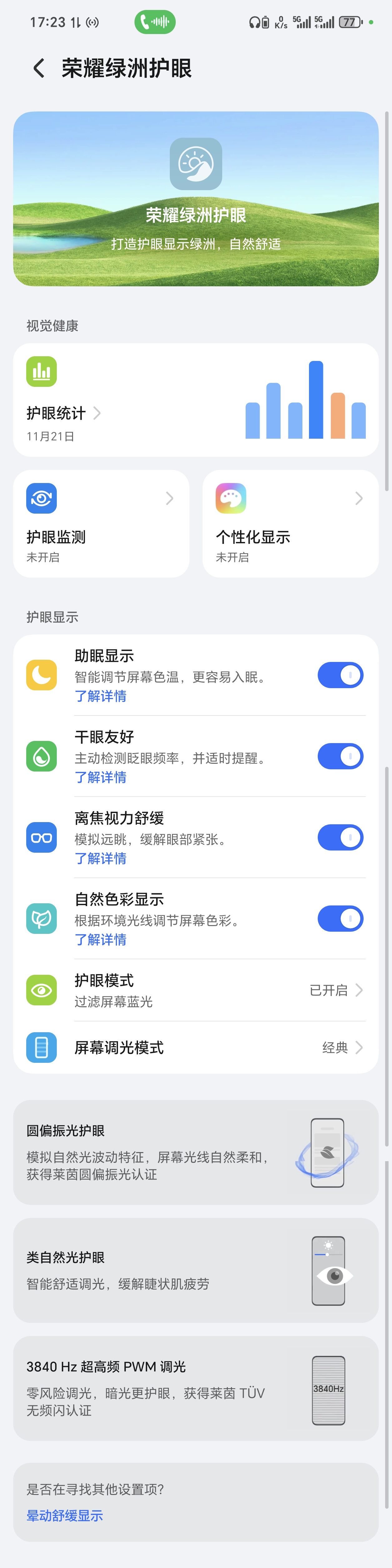This screenshot has width=392, height=1568.
Task: Open 了解详情 link under 干眼友好
Action: point(100,777)
